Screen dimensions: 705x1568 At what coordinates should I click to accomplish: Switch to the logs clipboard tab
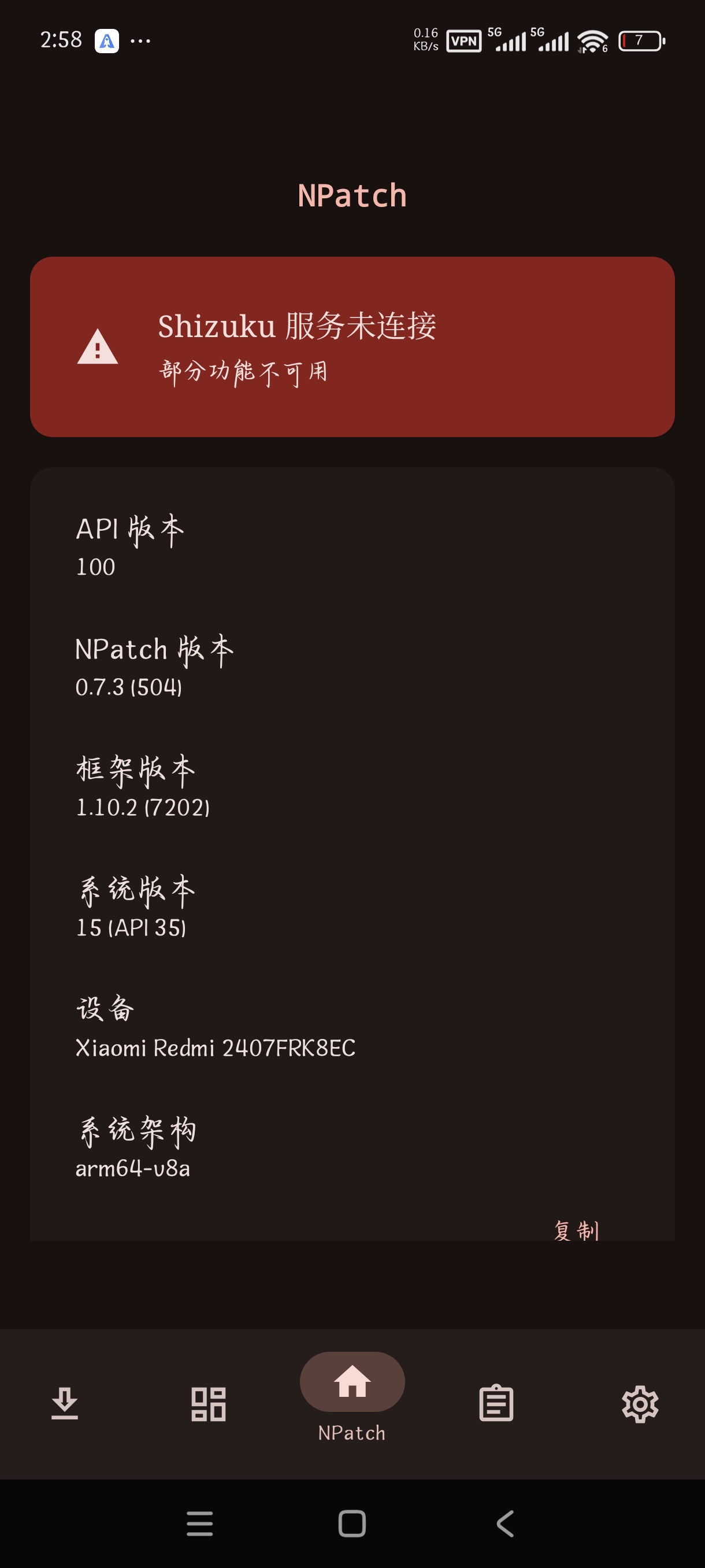[496, 1404]
